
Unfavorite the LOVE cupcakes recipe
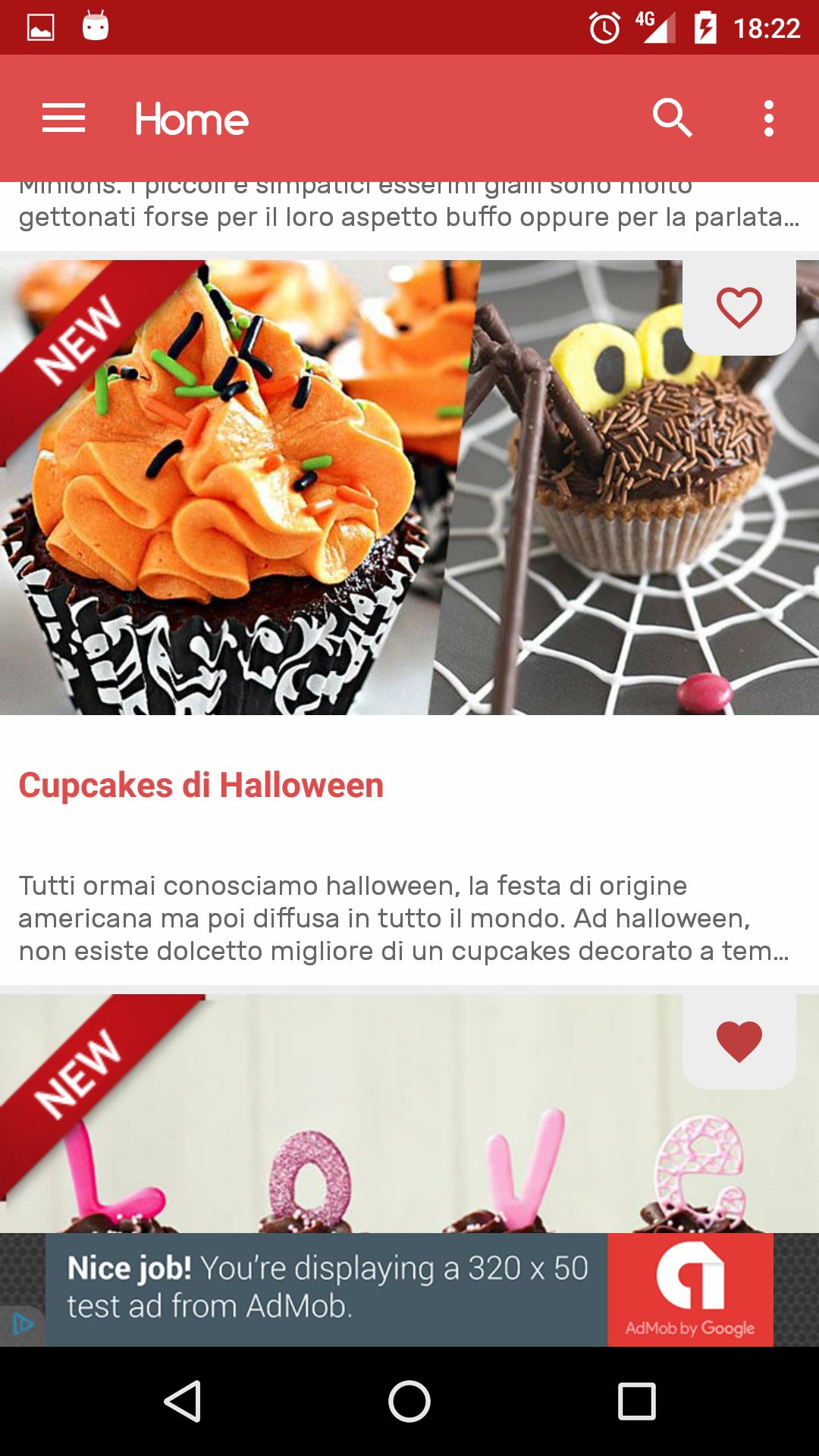(x=739, y=1041)
